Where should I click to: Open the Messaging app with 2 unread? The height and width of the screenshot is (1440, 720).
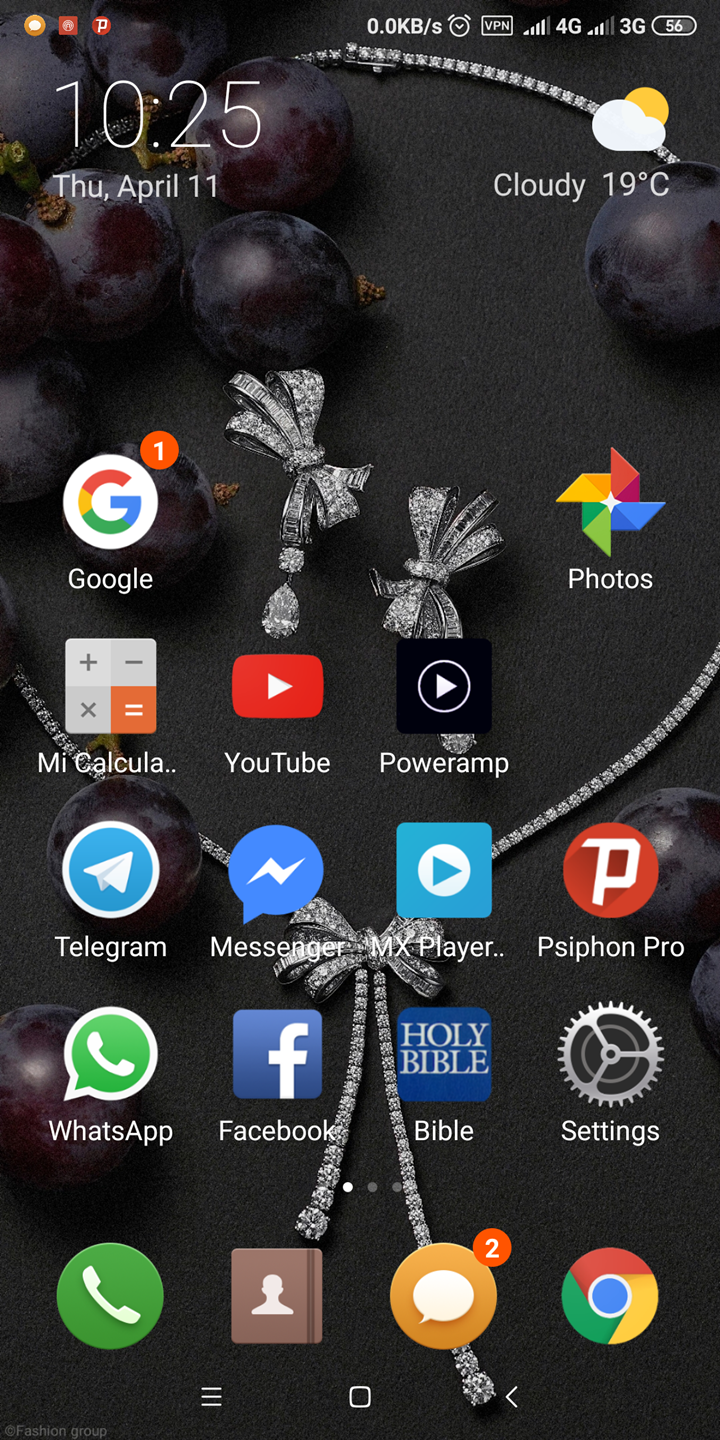pos(443,1296)
